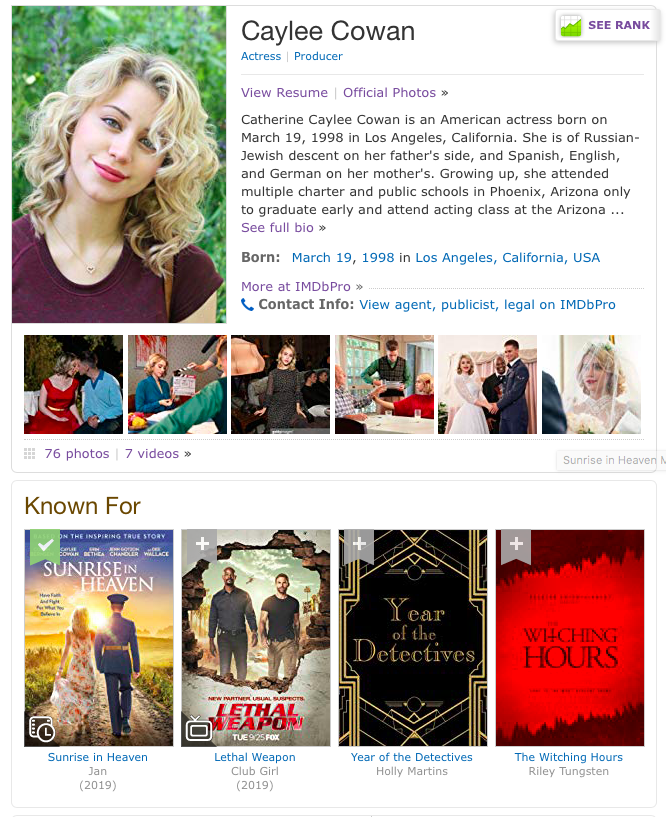Filter by the Actress role link
Screen dimensions: 666x817
click(261, 56)
